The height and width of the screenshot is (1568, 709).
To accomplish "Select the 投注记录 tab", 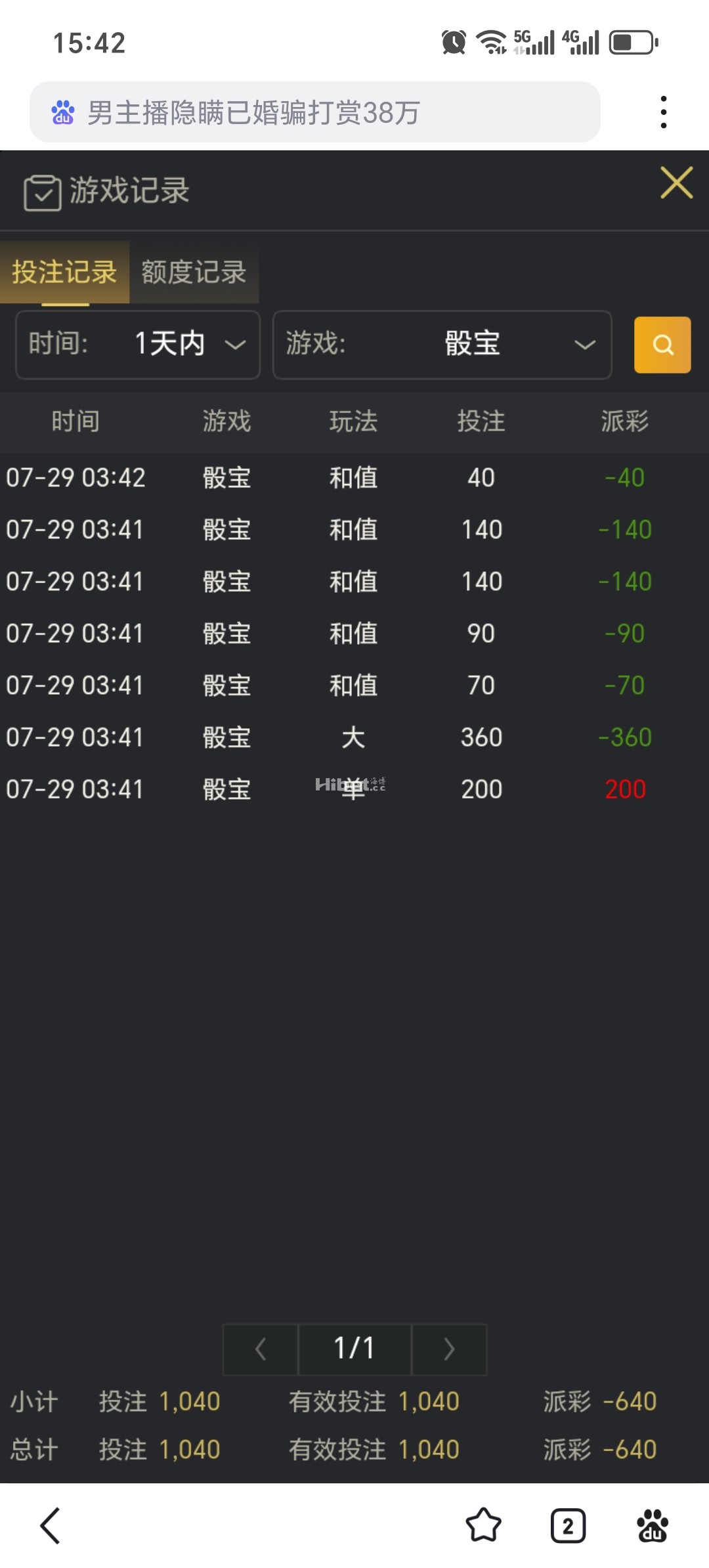I will coord(64,272).
